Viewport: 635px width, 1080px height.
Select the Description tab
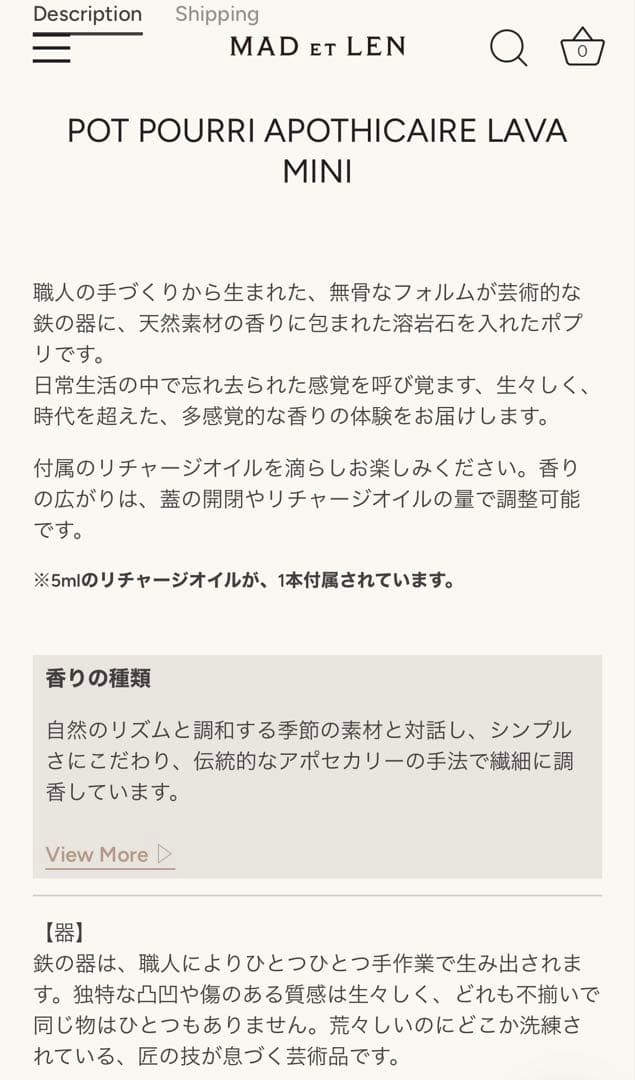click(87, 14)
